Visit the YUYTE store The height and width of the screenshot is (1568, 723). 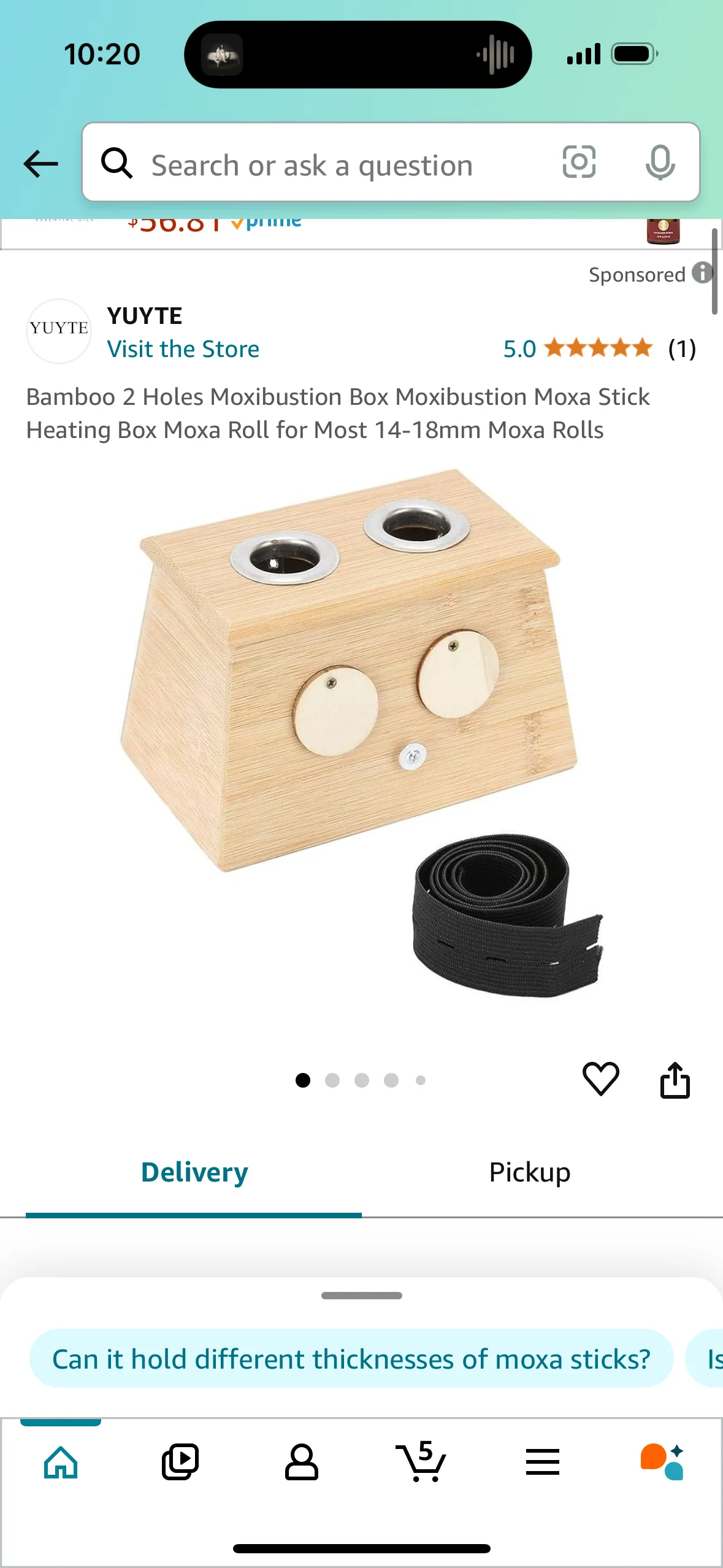click(183, 349)
